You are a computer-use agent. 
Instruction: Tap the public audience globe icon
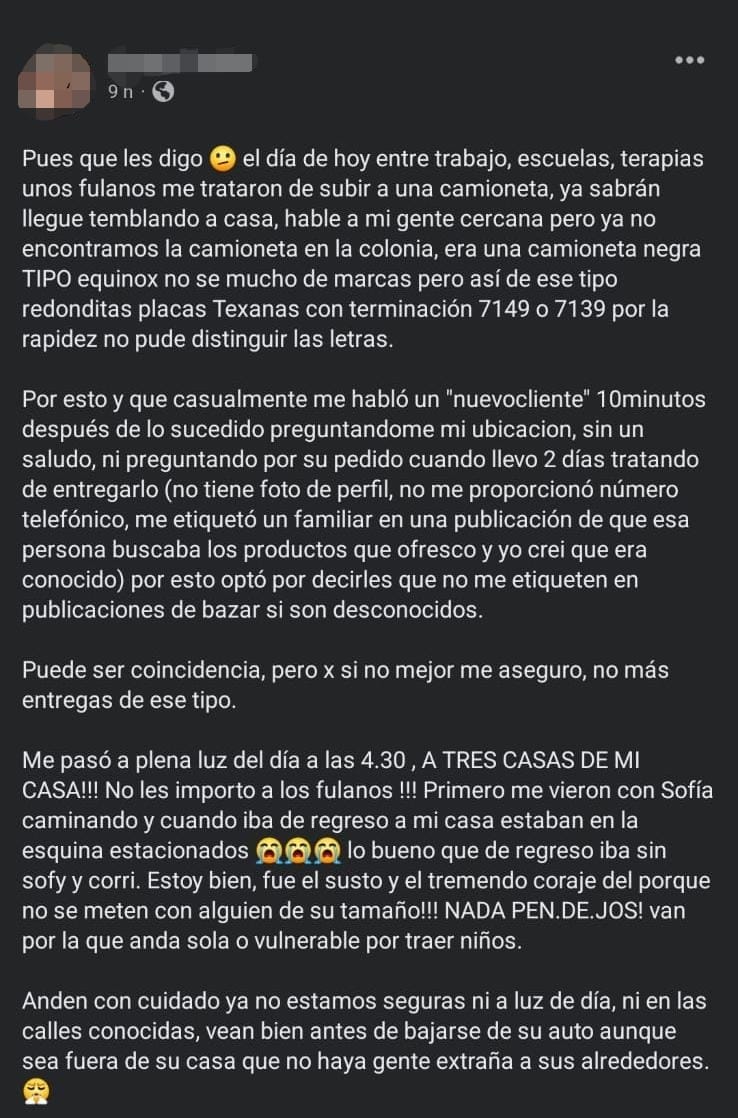[x=163, y=91]
